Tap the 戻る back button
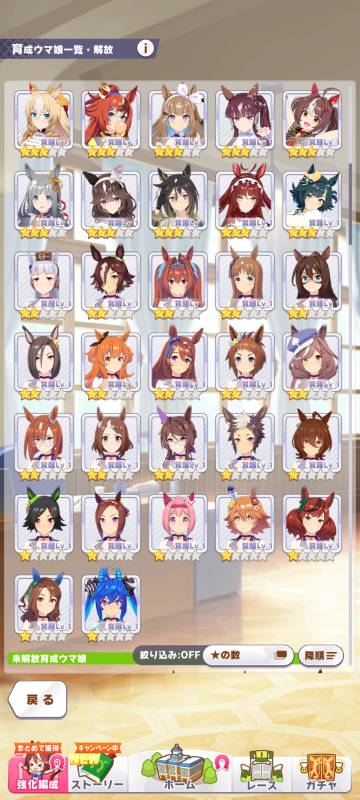The image size is (360, 800). pyautogui.click(x=38, y=699)
